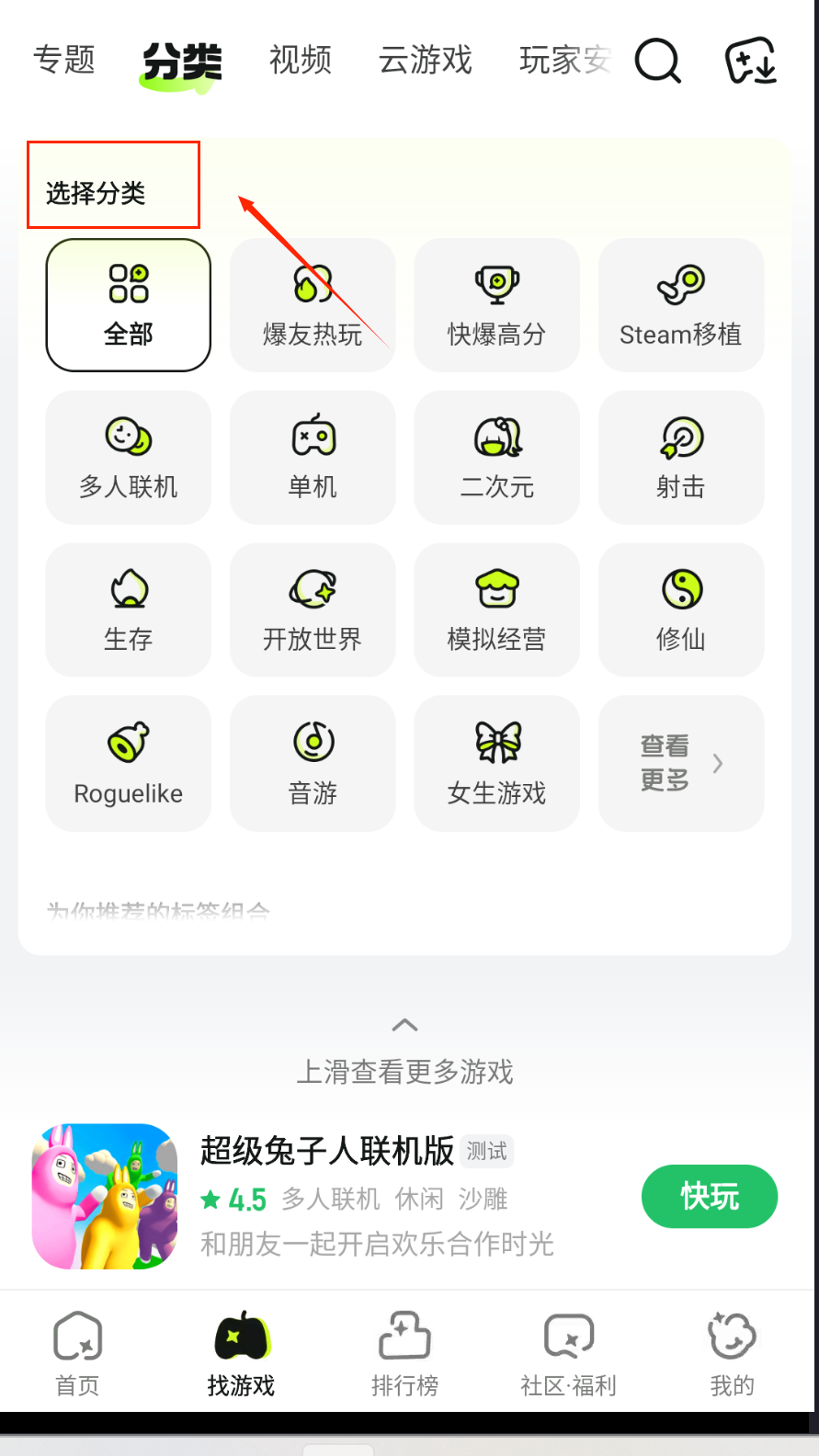Open the 排行榜 tab

404,1354
